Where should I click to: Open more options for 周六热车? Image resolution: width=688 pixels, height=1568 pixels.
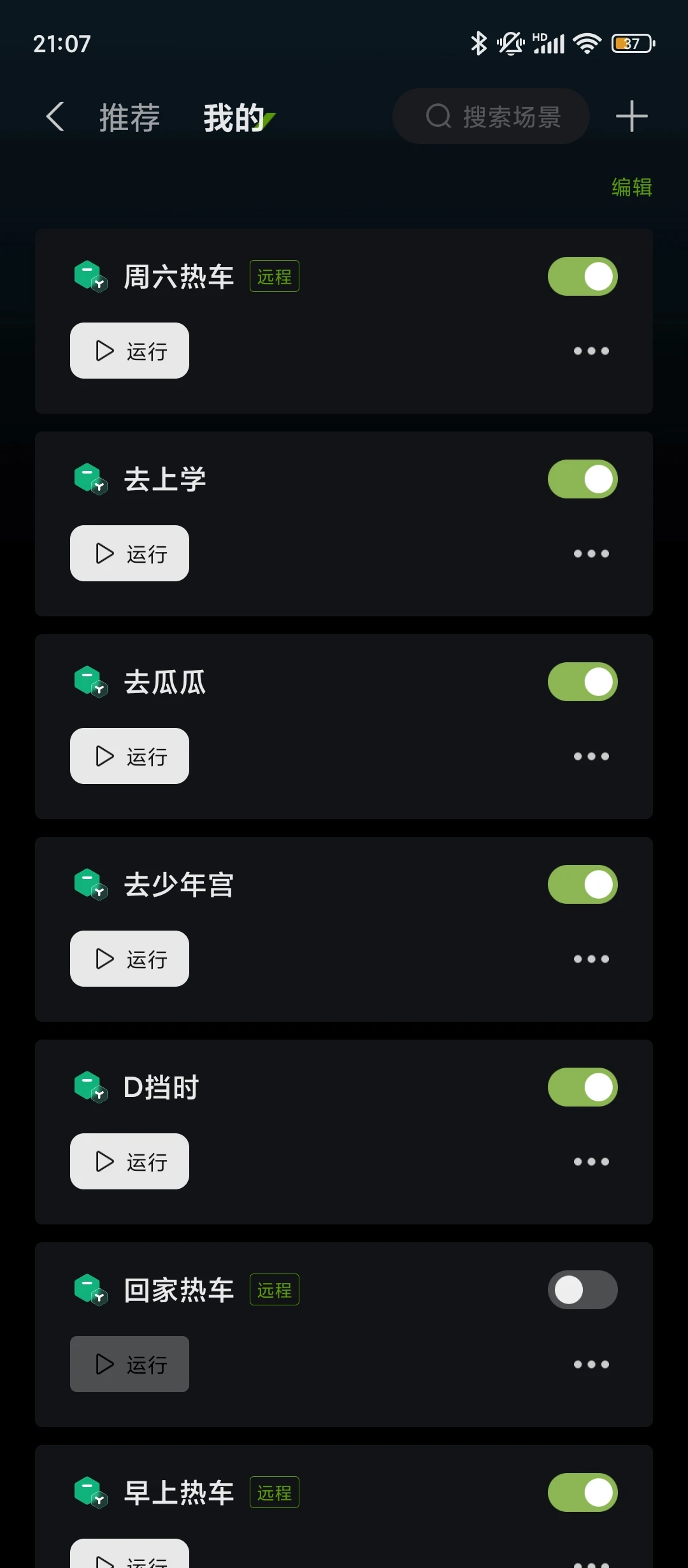pyautogui.click(x=591, y=351)
